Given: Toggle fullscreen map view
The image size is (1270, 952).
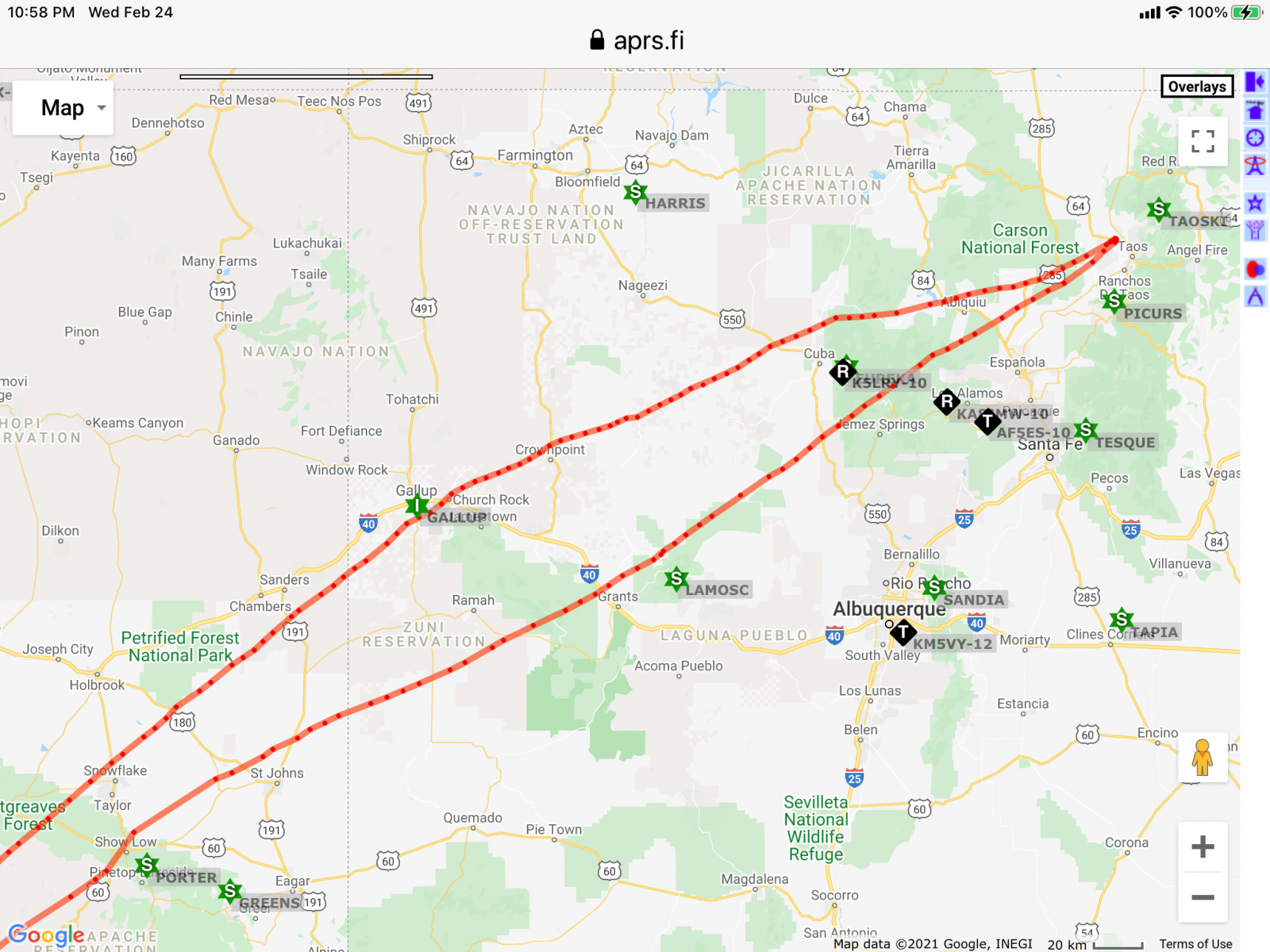Looking at the screenshot, I should click(x=1203, y=141).
